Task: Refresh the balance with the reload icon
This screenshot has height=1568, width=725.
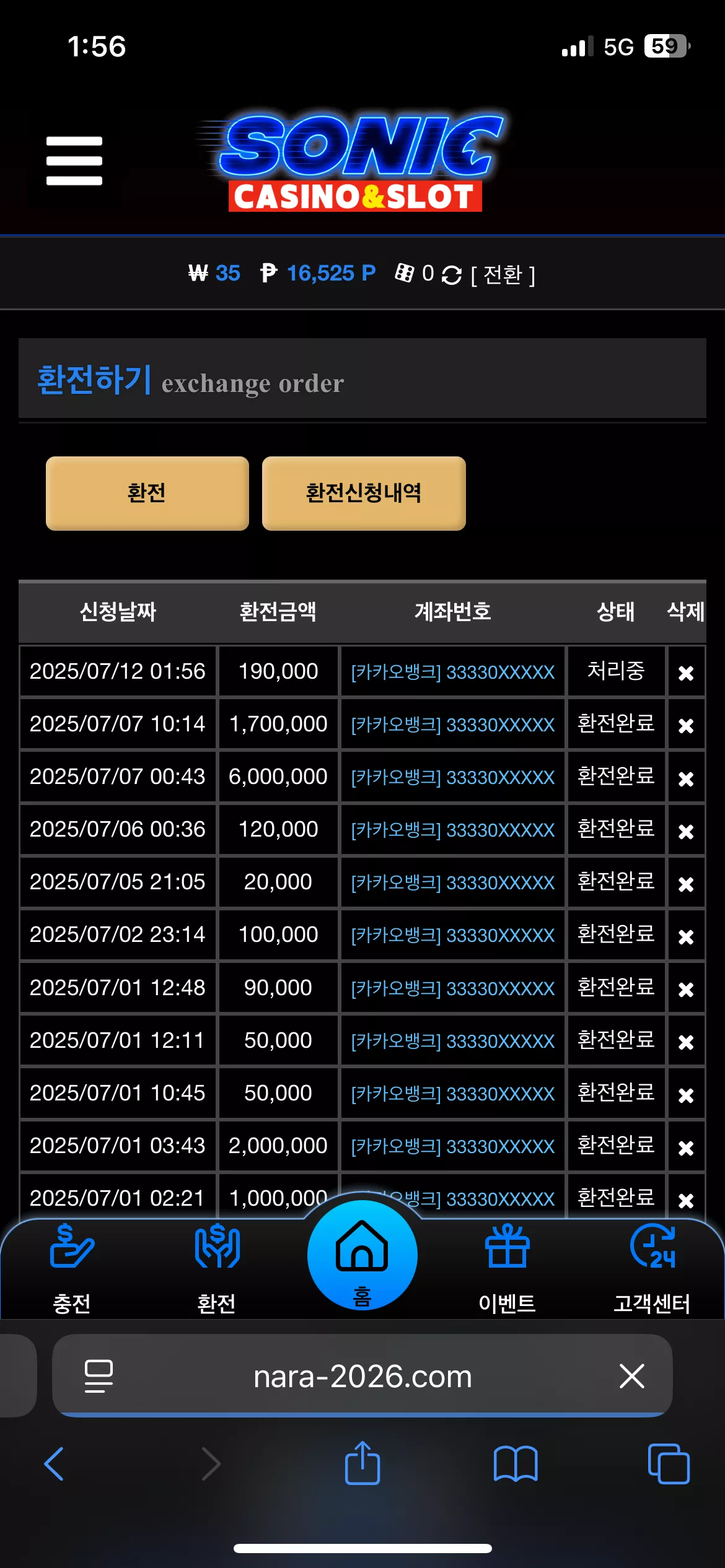Action: click(452, 275)
